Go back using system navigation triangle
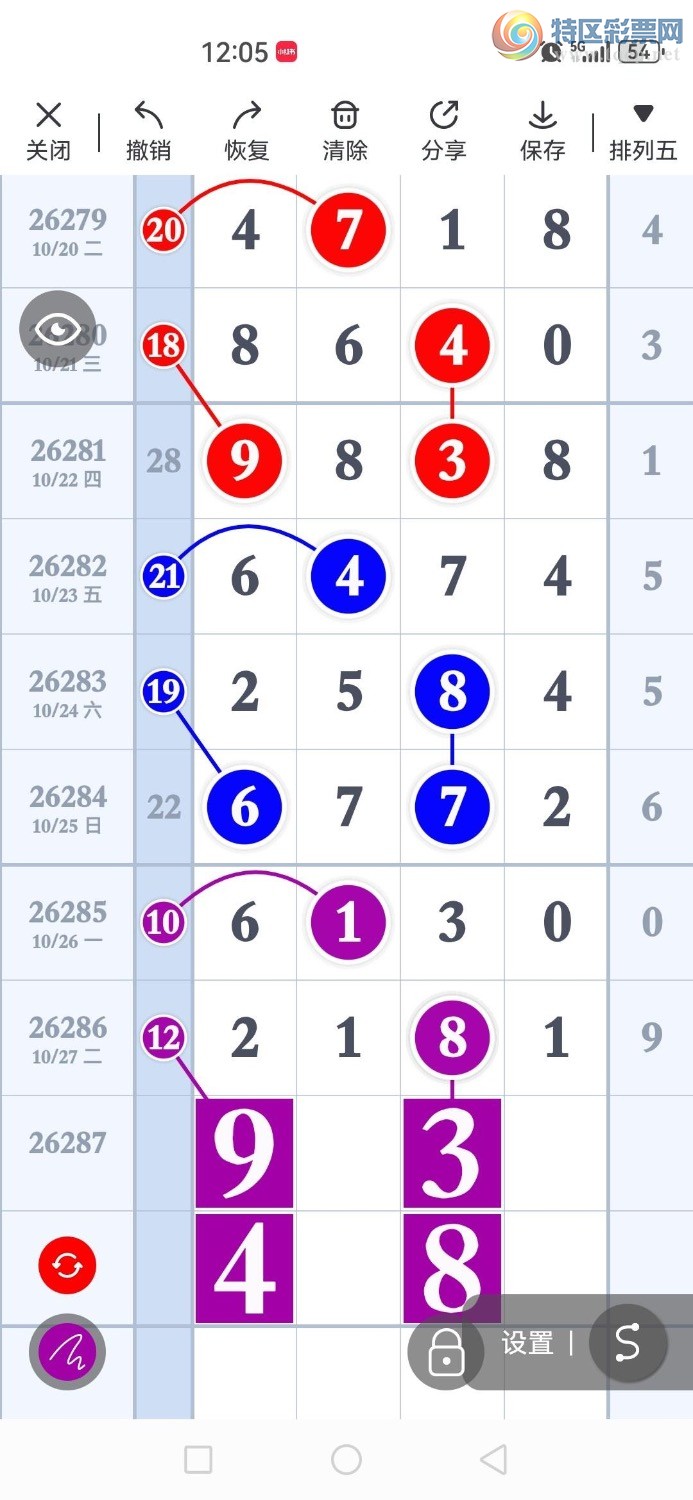 pos(494,1459)
